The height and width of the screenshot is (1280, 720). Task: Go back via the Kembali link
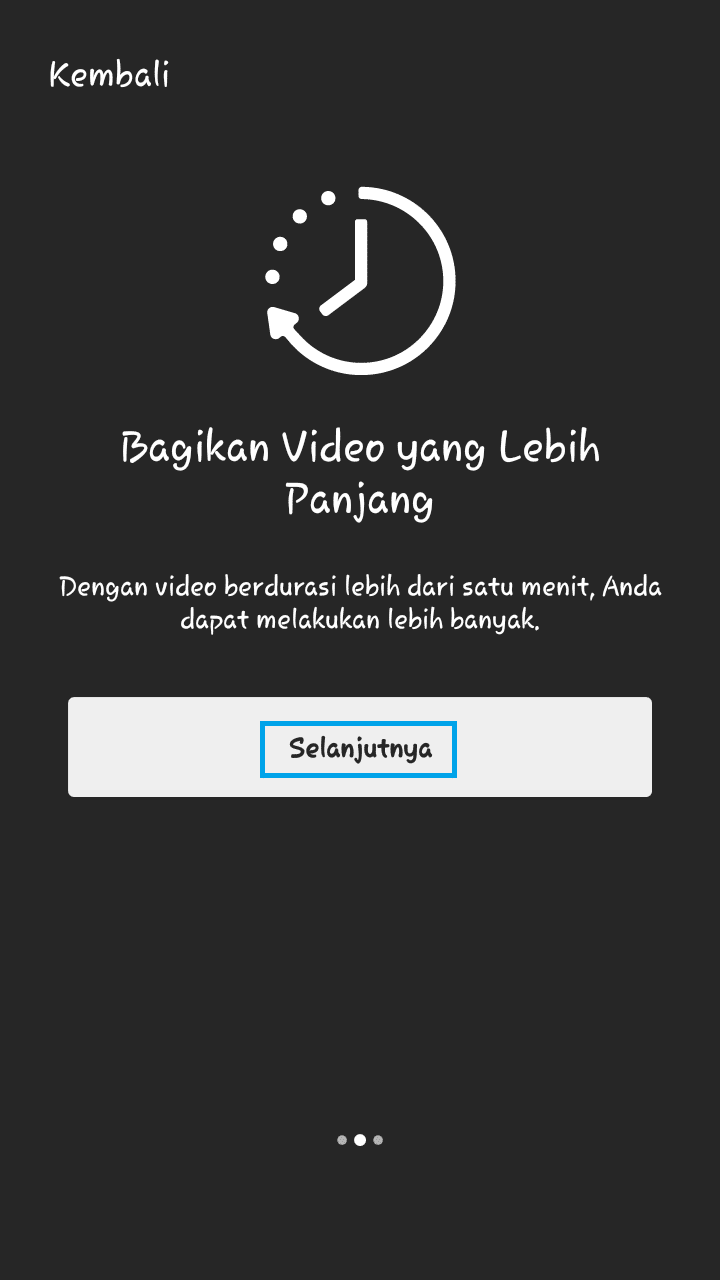(109, 75)
